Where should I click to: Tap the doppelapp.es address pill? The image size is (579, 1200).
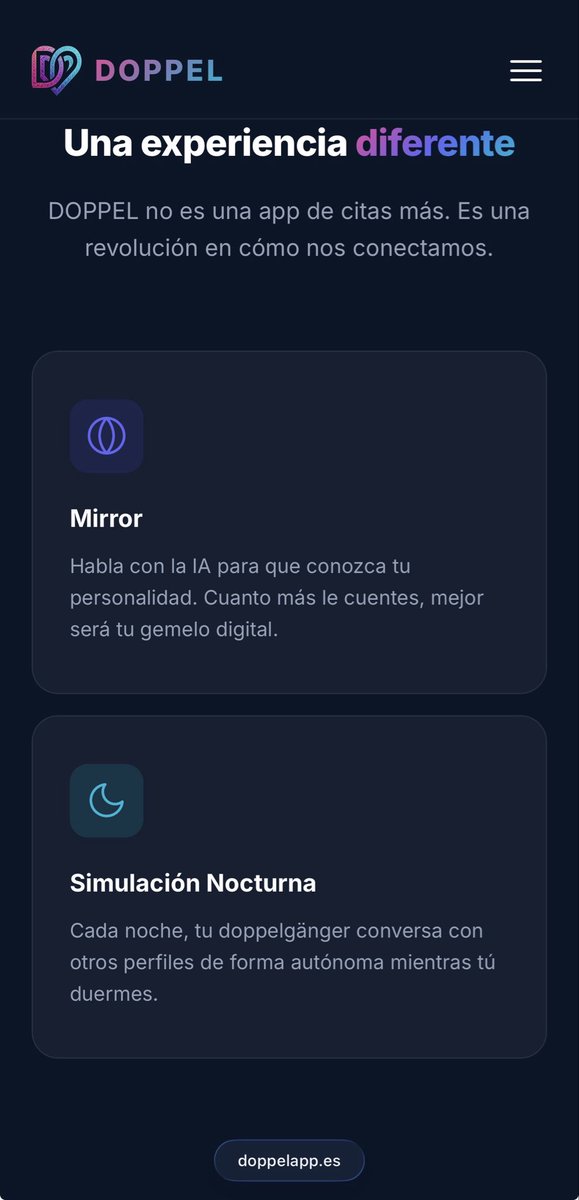click(x=289, y=1161)
